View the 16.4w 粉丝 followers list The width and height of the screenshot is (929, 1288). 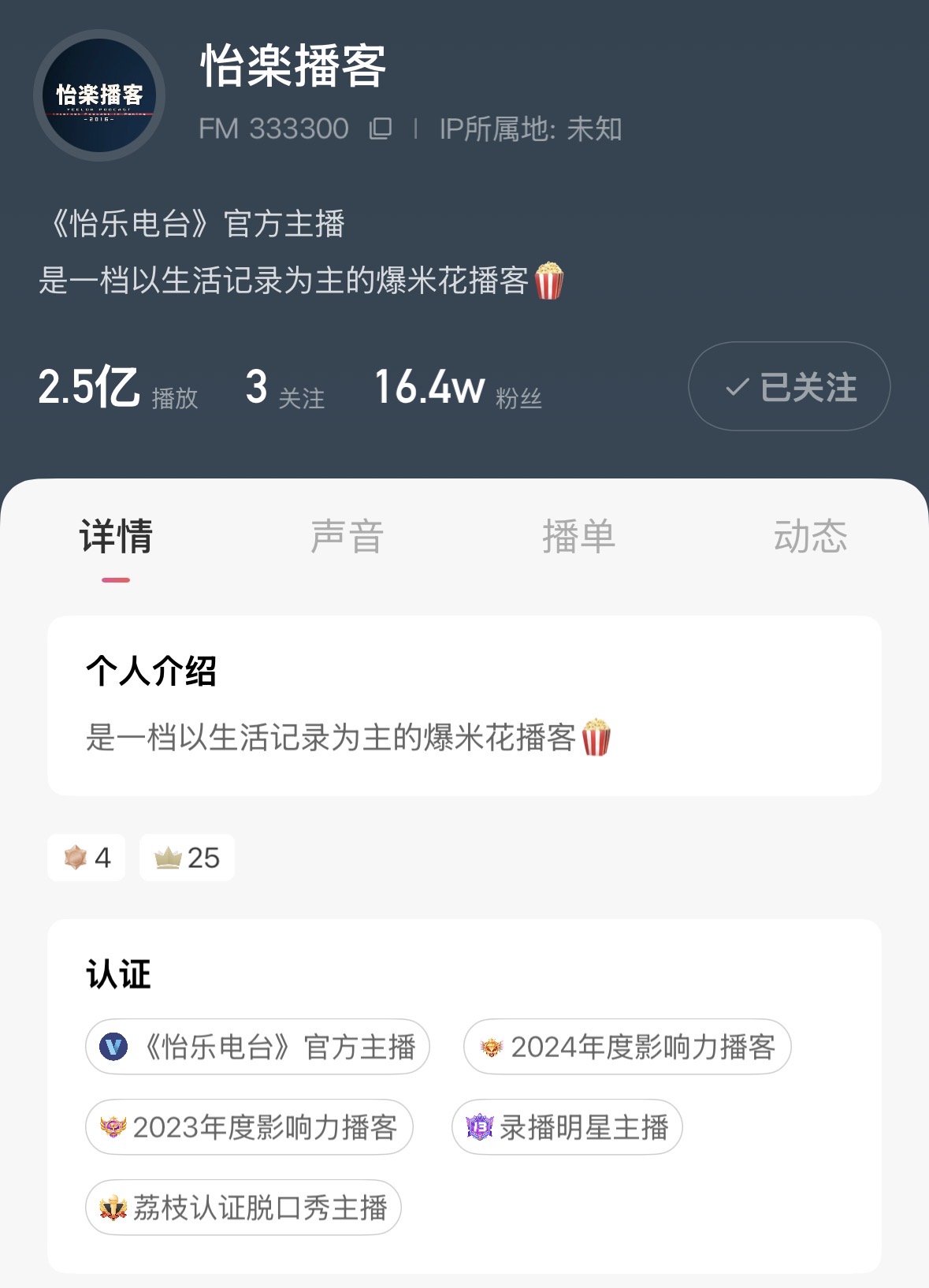(458, 389)
